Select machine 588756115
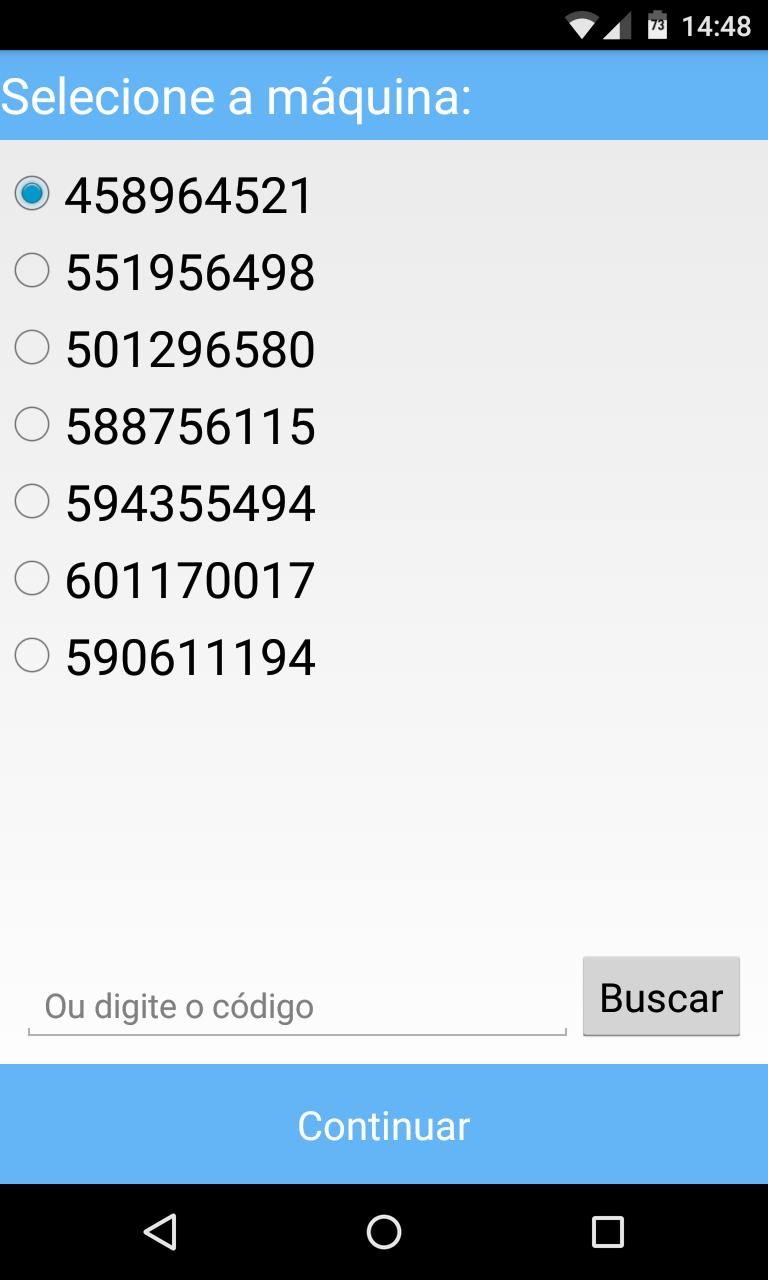The height and width of the screenshot is (1280, 768). [x=165, y=425]
